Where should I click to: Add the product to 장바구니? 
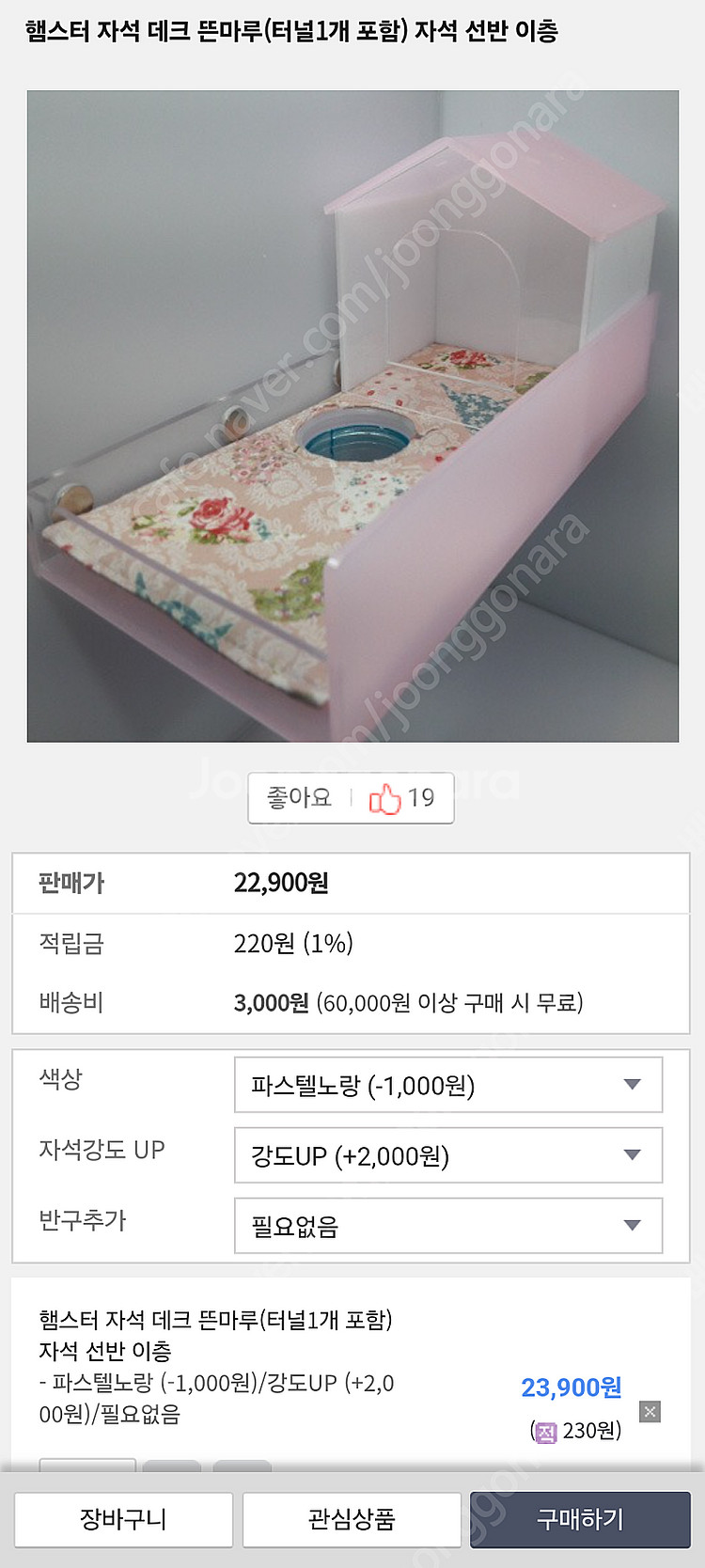pos(123,1519)
